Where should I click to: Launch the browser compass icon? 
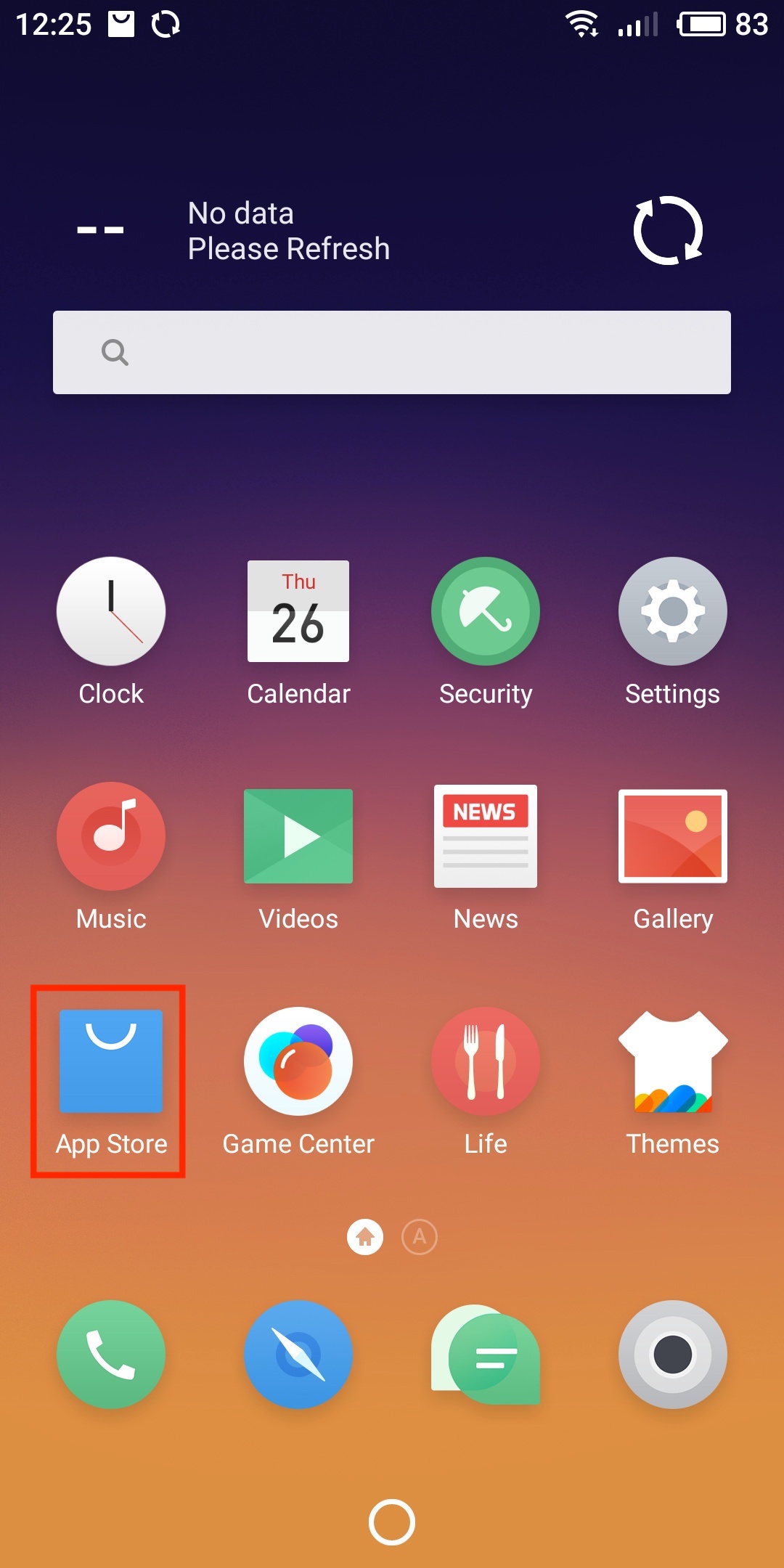coord(298,1355)
